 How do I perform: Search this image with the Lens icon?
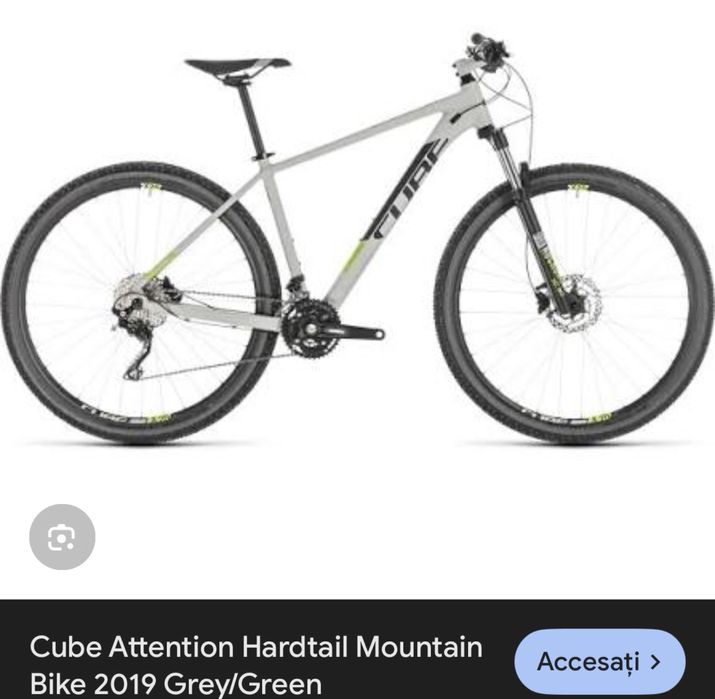click(62, 538)
